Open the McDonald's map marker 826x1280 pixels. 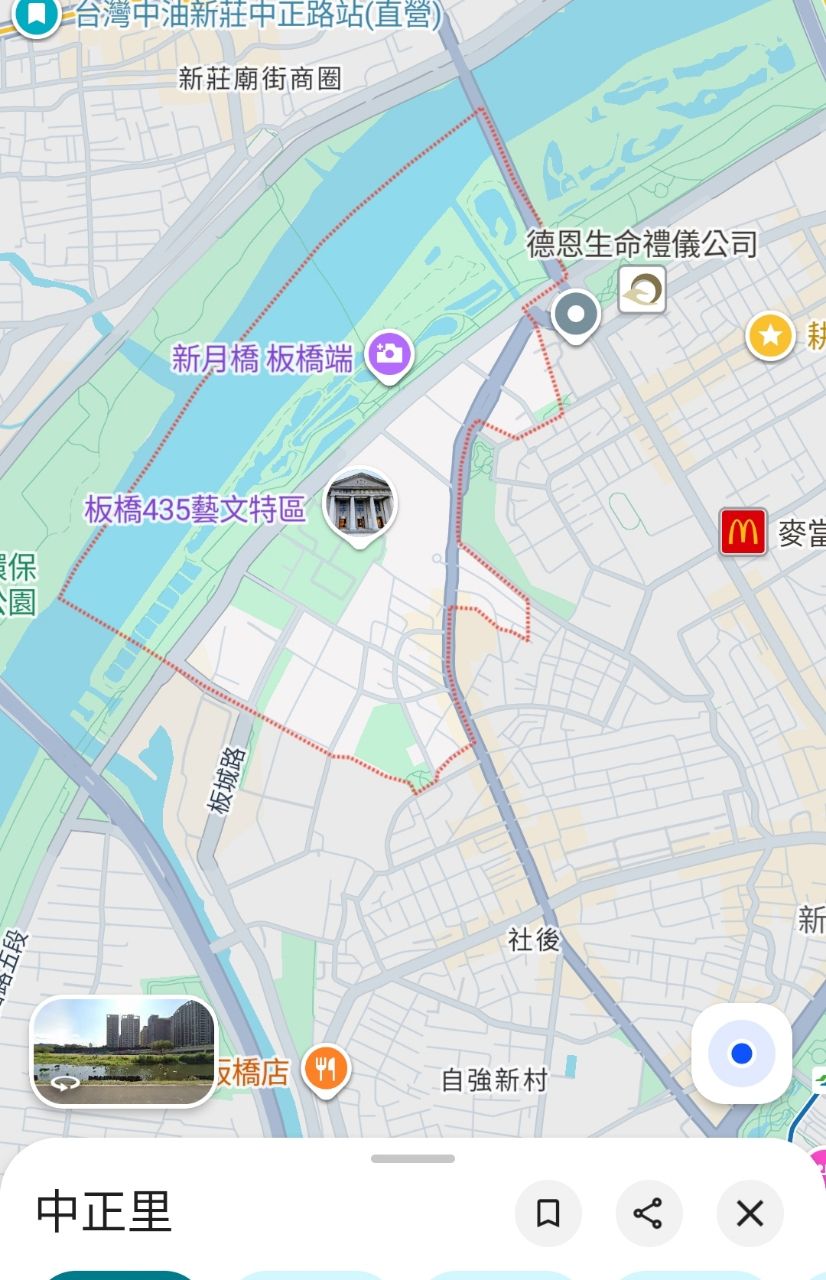pos(743,532)
